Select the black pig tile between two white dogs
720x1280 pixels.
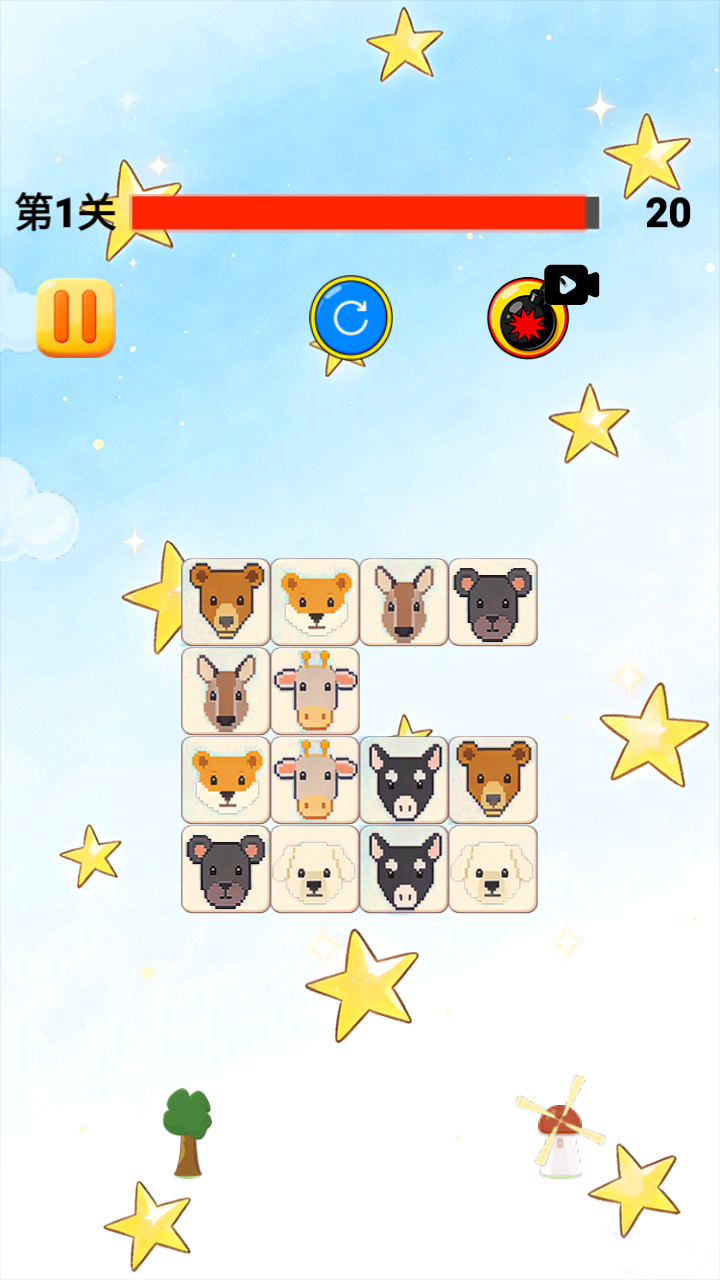tap(404, 868)
